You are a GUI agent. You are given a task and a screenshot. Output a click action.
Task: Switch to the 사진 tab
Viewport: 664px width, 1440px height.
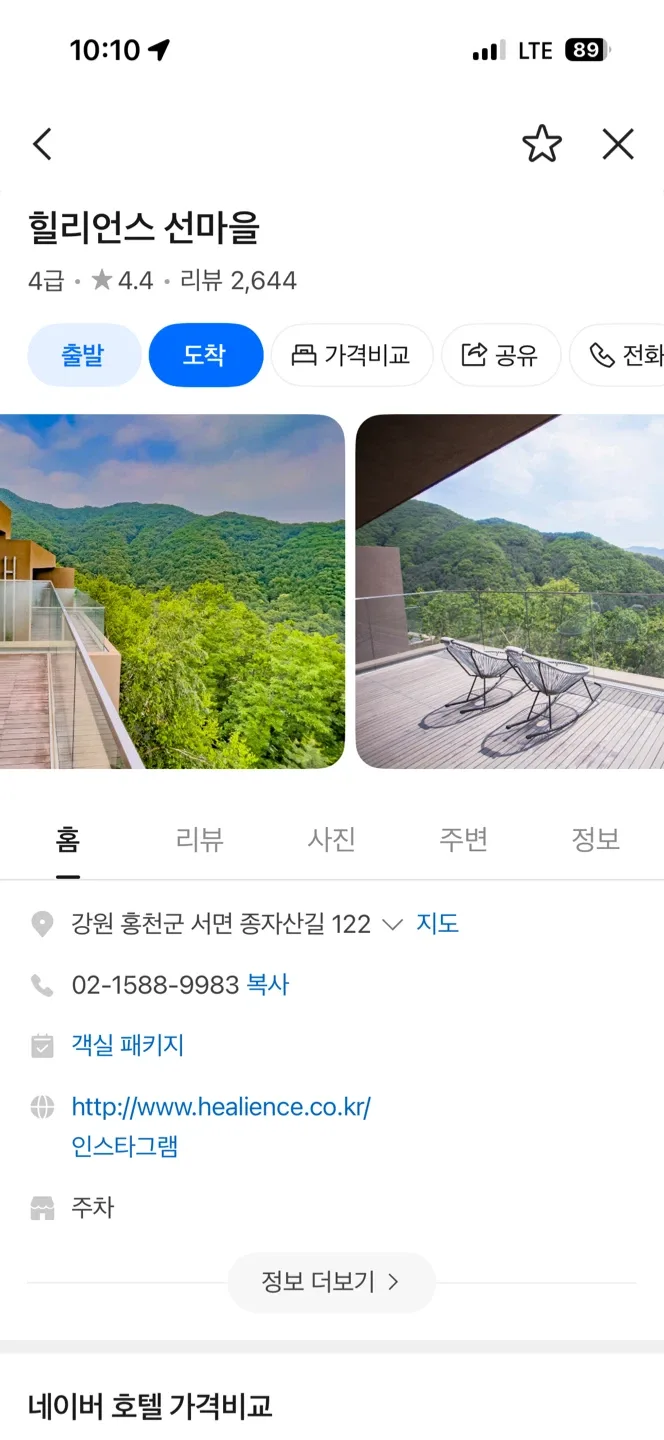(331, 839)
